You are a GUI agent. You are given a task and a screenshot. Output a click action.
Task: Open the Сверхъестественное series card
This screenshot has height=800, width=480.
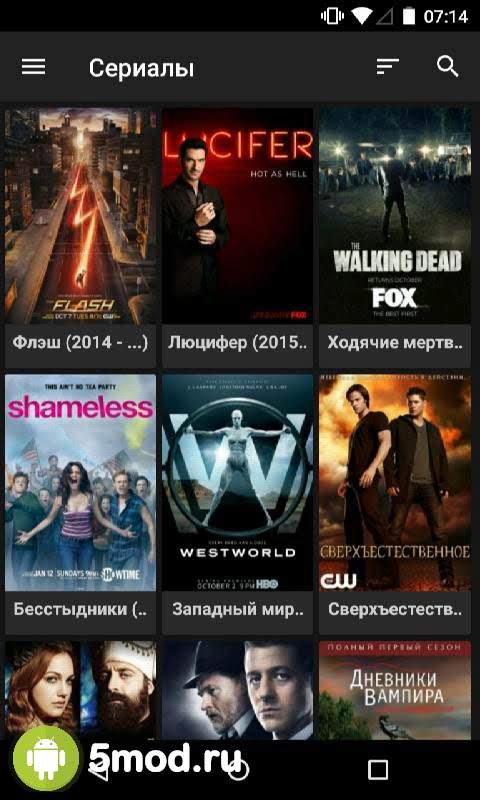coord(395,504)
